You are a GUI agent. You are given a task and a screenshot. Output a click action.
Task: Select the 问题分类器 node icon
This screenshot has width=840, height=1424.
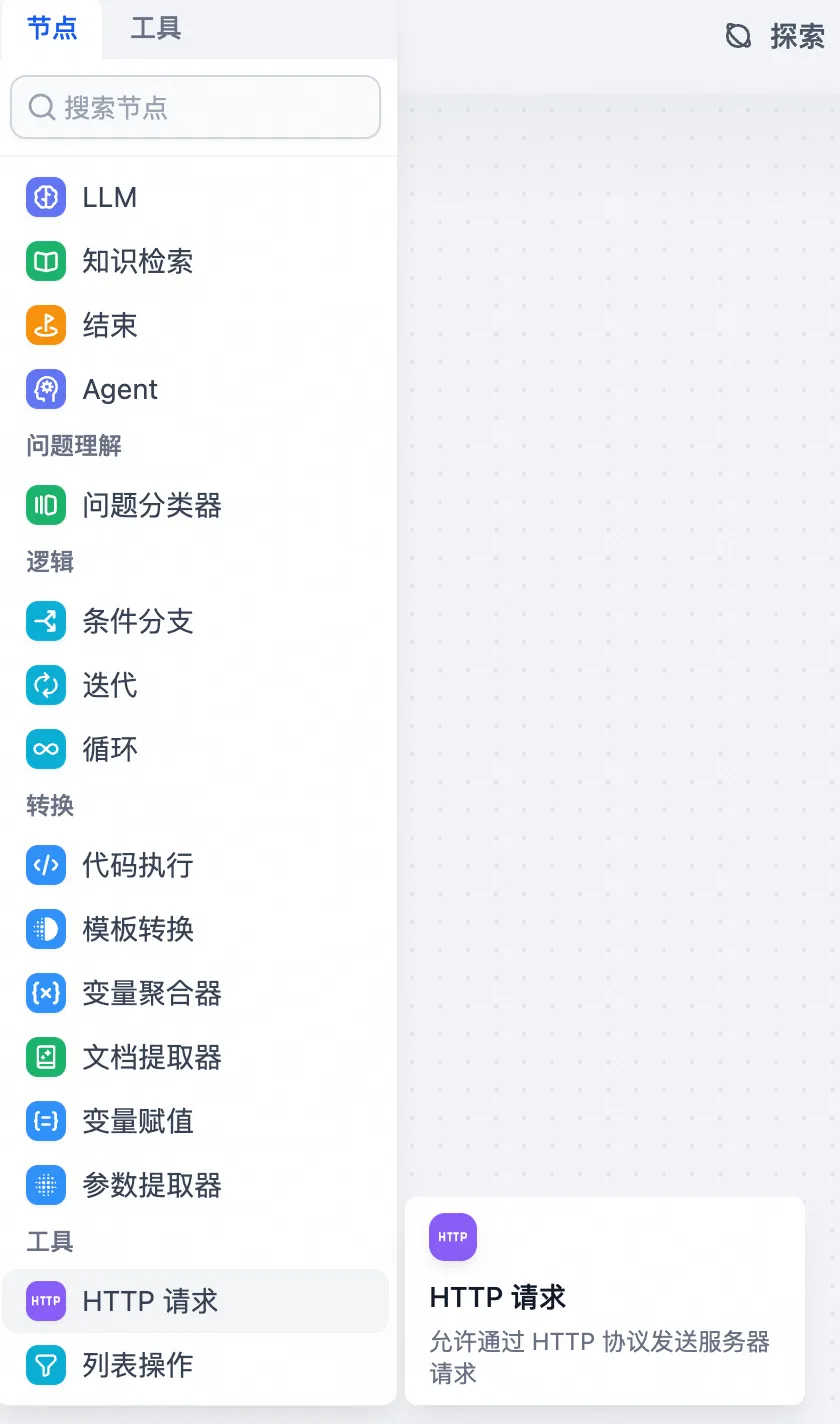pyautogui.click(x=45, y=505)
